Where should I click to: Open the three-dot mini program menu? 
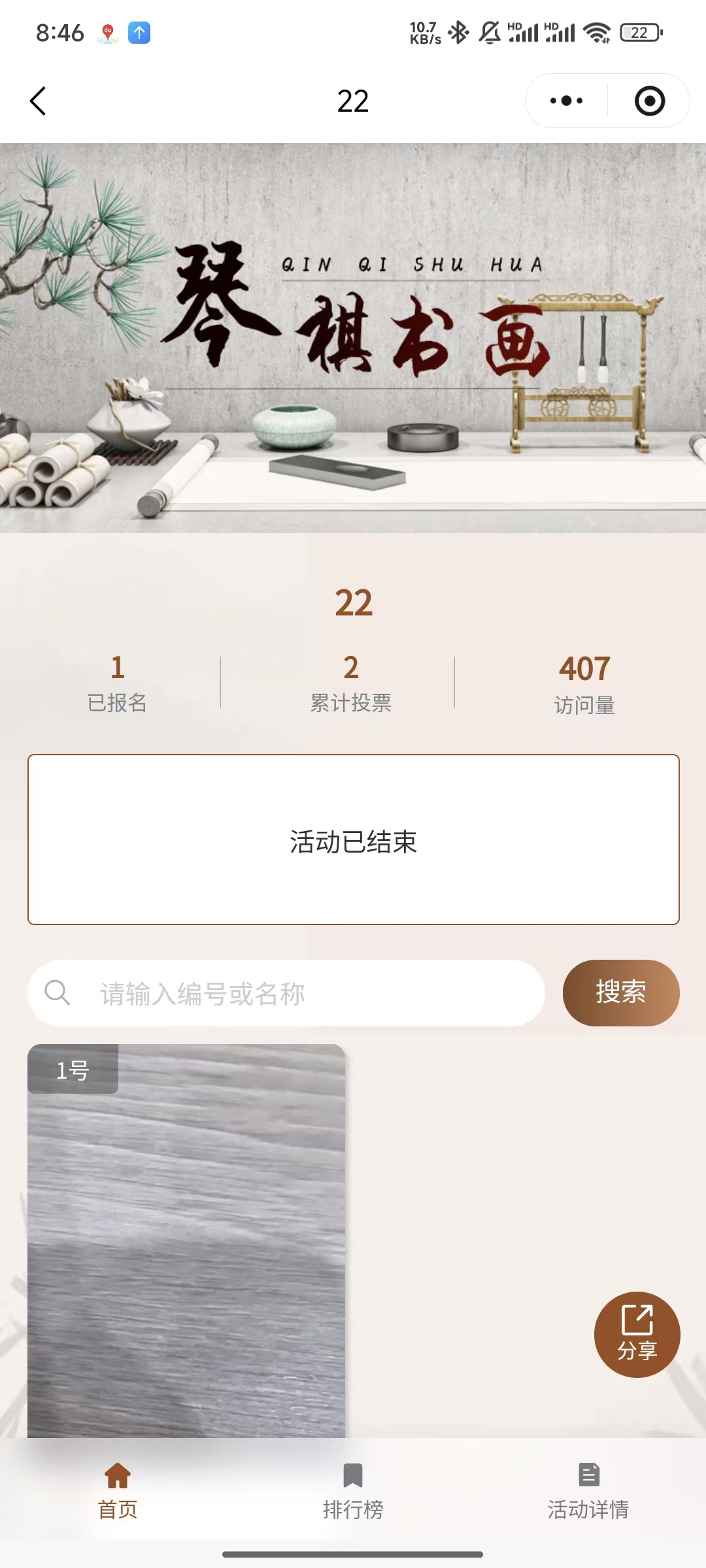(566, 101)
